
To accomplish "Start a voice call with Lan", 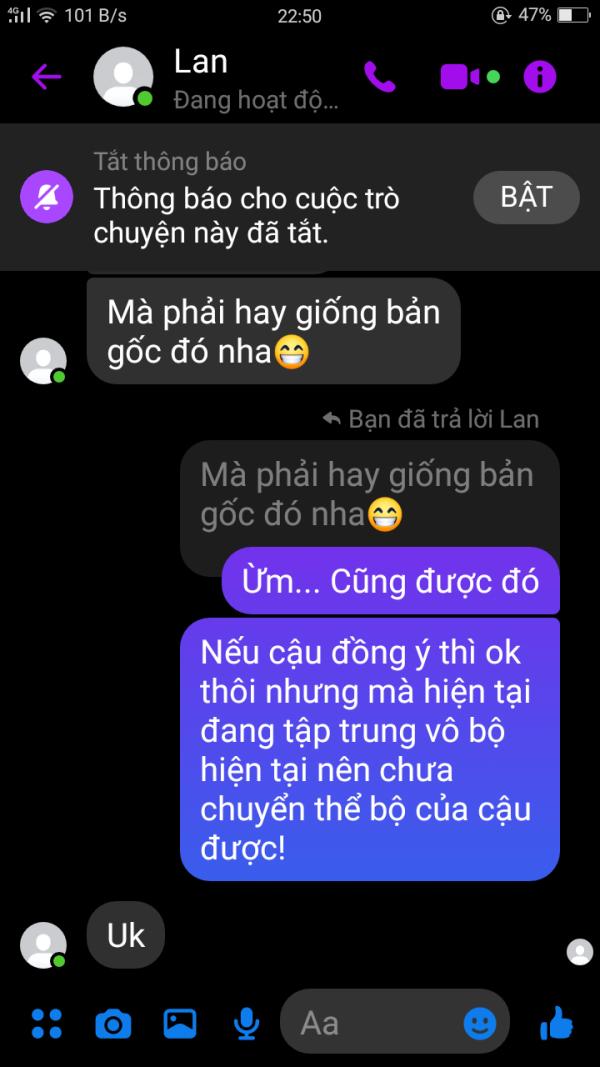I will (380, 77).
